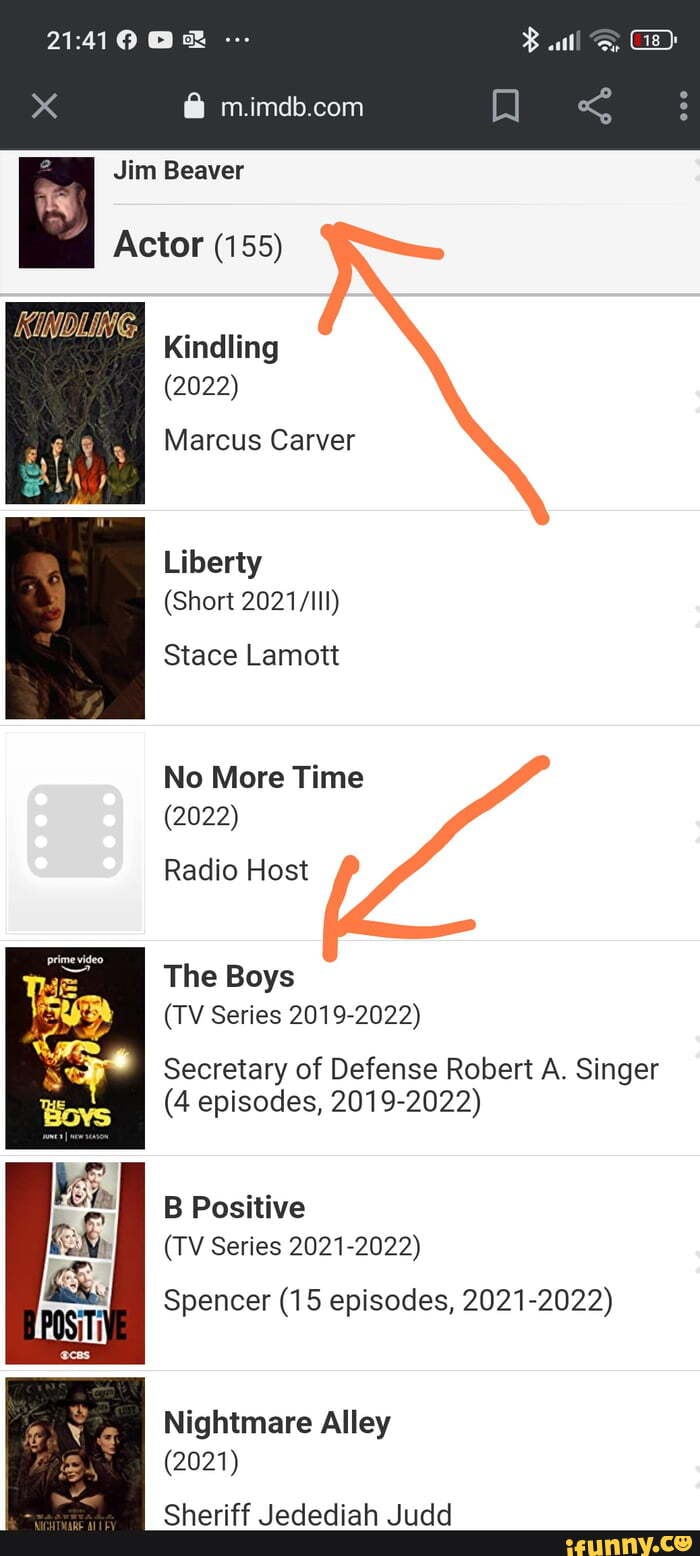700x1556 pixels.
Task: Open the B Positive series entry
Action: click(x=234, y=1208)
